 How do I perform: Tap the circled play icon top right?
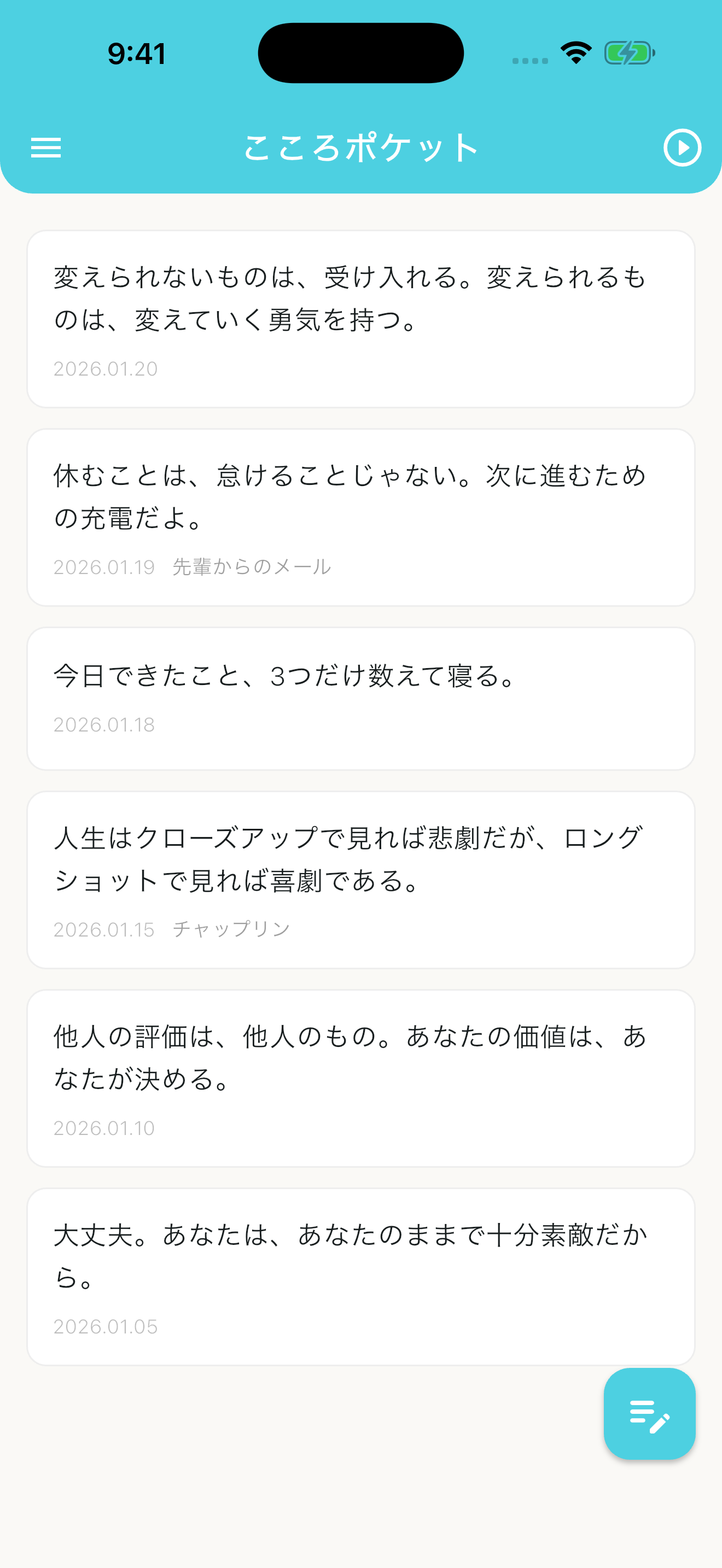pos(683,147)
